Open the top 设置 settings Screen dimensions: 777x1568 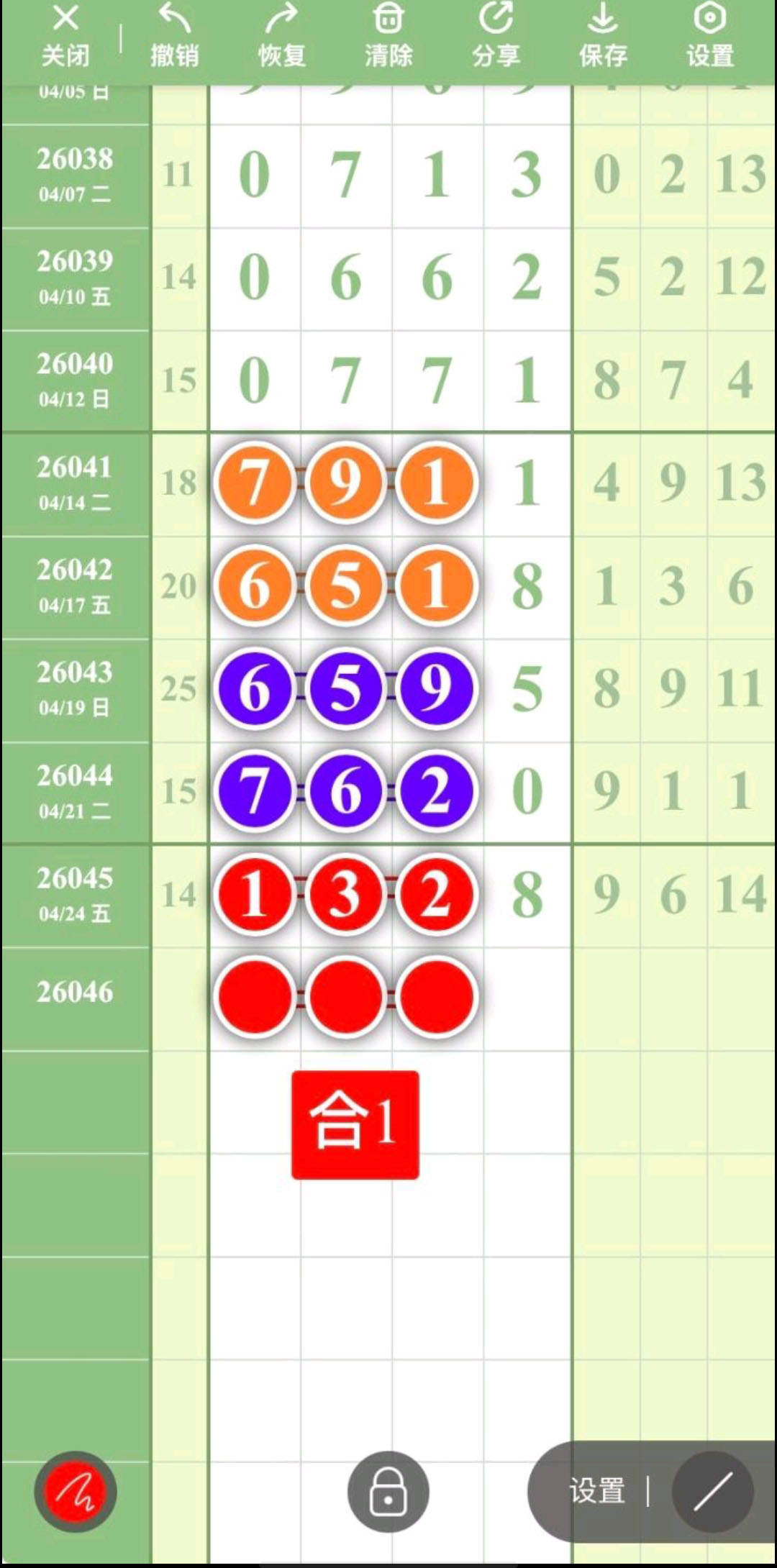point(710,36)
